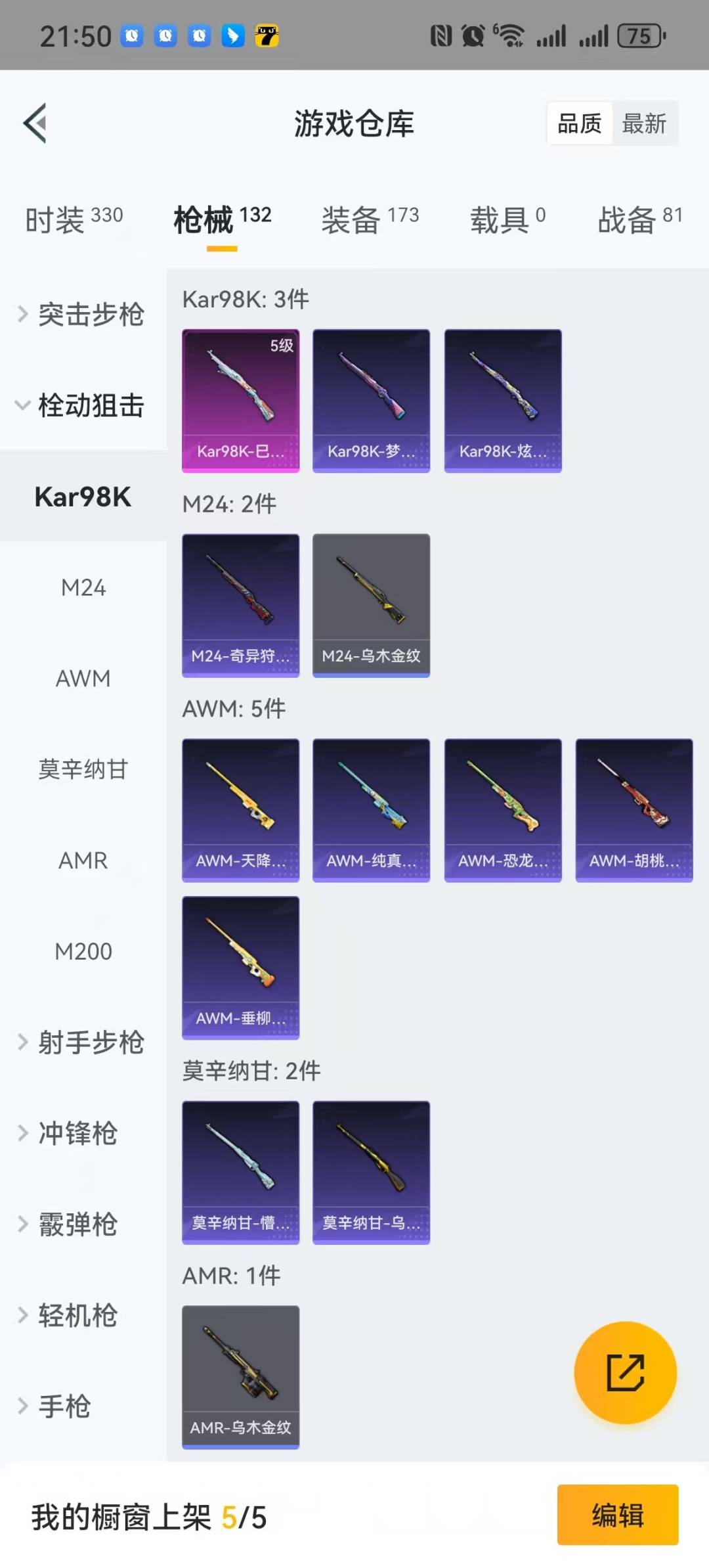Viewport: 709px width, 1568px height.
Task: Open the AWM-恐龙 skin card
Action: (503, 810)
